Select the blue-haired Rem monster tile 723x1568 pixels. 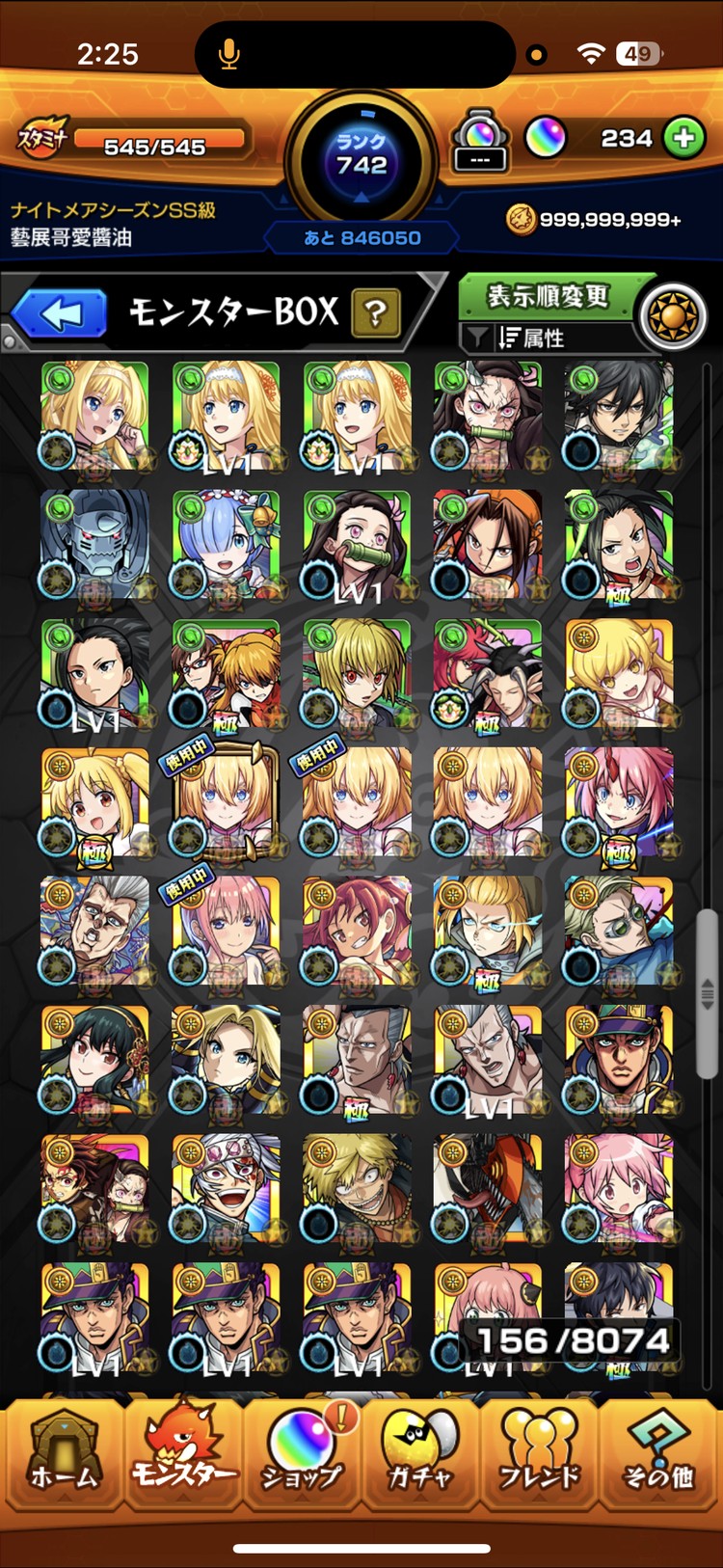226,545
